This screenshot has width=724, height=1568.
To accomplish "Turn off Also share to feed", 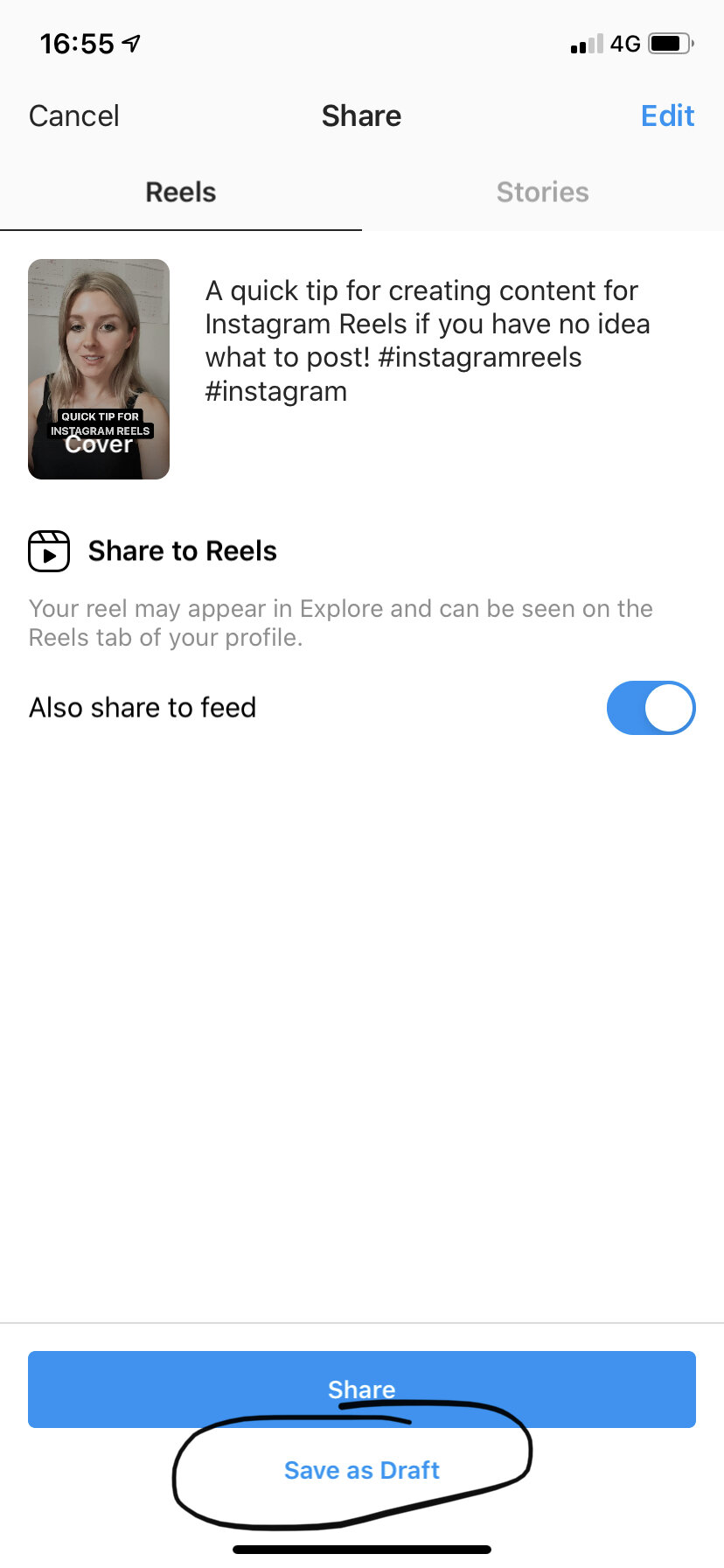I will point(651,708).
